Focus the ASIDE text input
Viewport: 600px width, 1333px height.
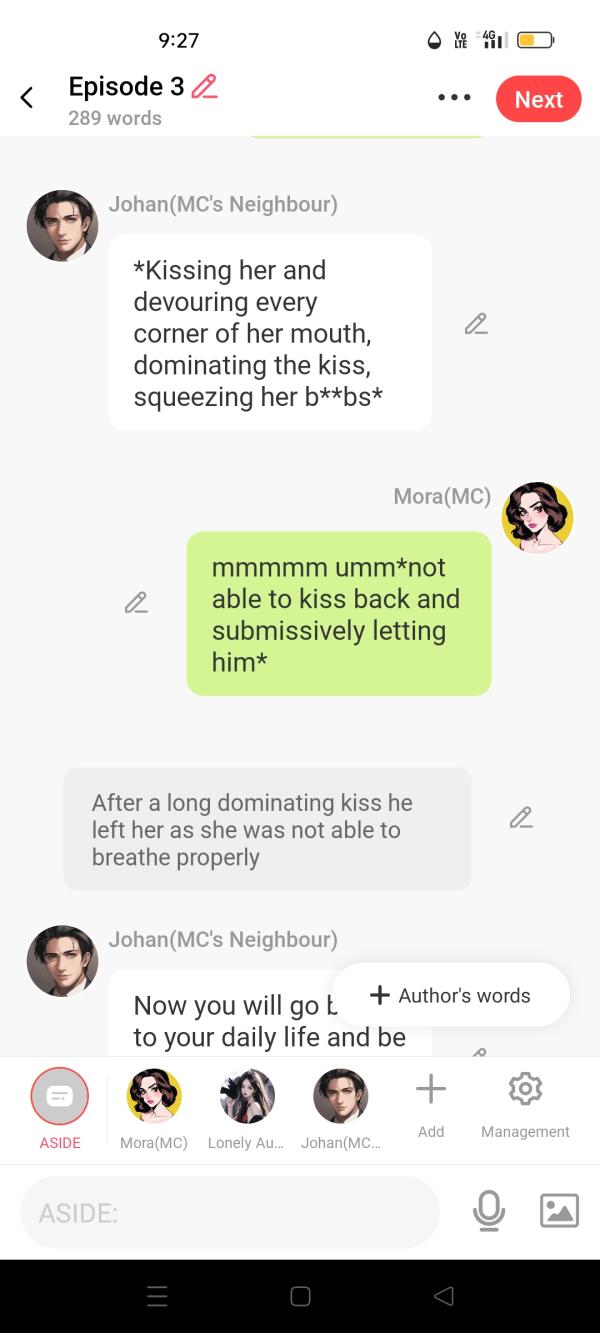point(230,1212)
